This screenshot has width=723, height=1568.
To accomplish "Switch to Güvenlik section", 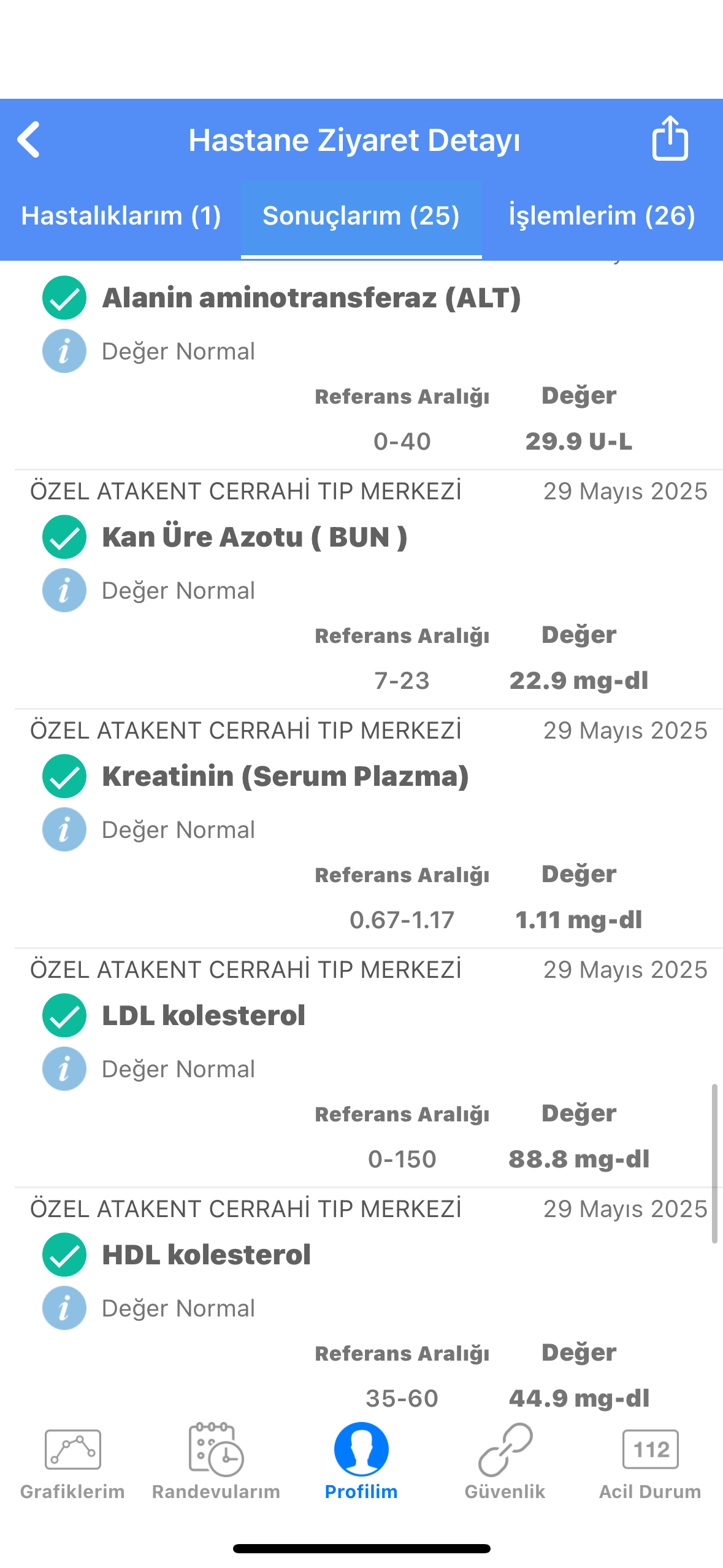I will click(505, 1462).
